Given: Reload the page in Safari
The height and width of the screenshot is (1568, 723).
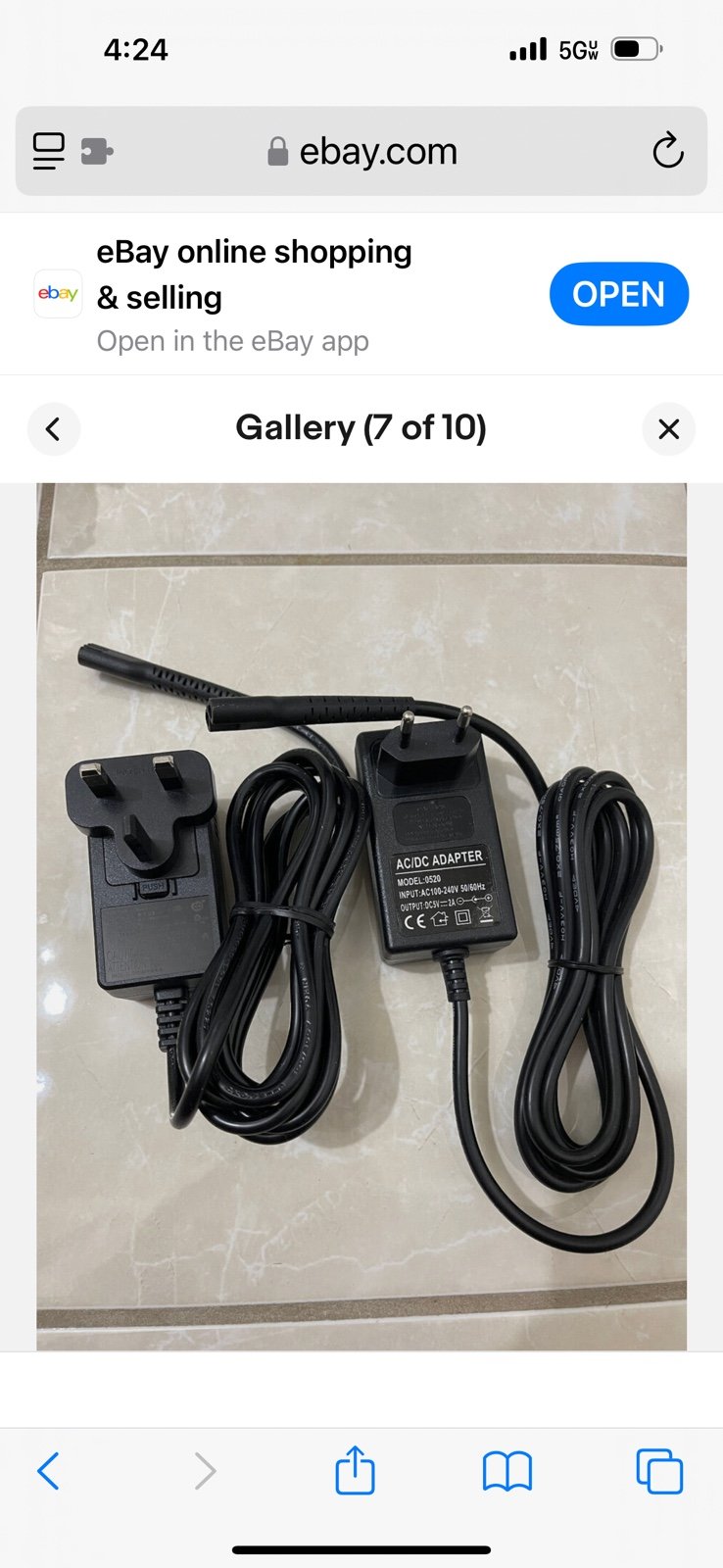Looking at the screenshot, I should [x=668, y=151].
